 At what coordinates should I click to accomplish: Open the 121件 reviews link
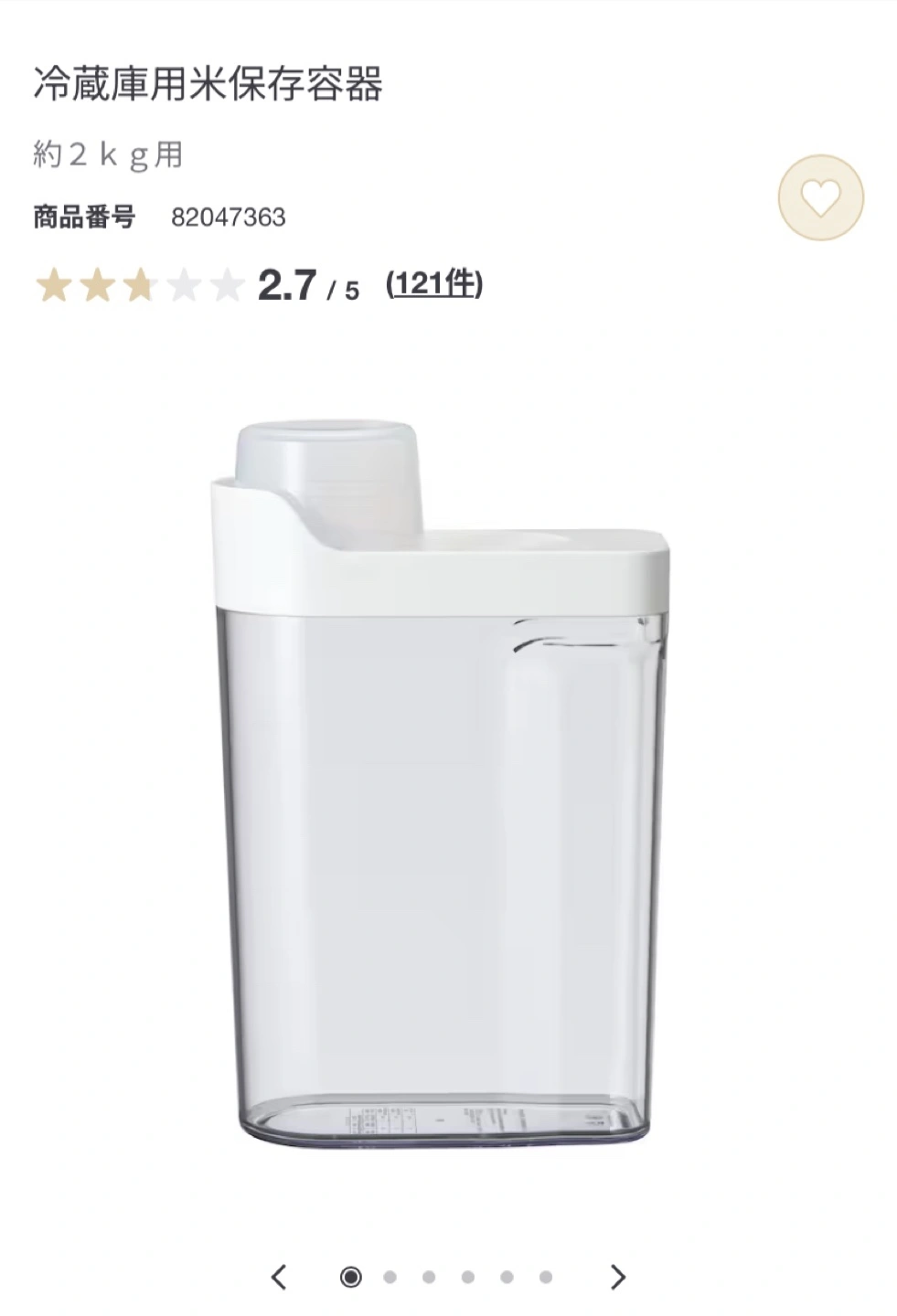tap(434, 285)
